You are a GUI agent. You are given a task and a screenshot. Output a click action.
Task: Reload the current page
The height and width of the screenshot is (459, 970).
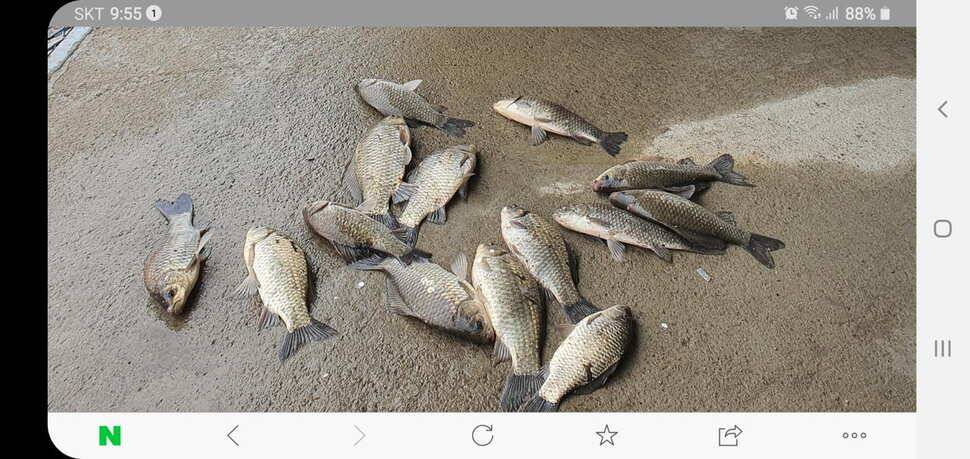[483, 436]
